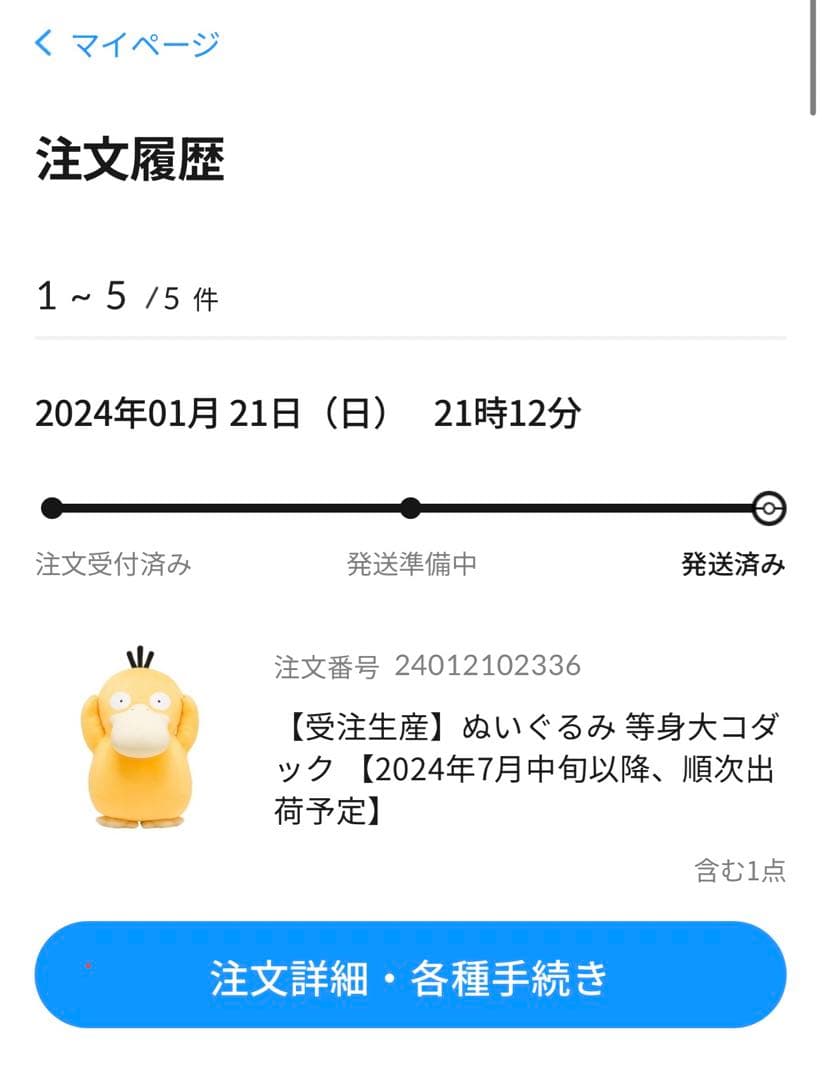
Task: Open マイページ via the header link
Action: (x=140, y=43)
